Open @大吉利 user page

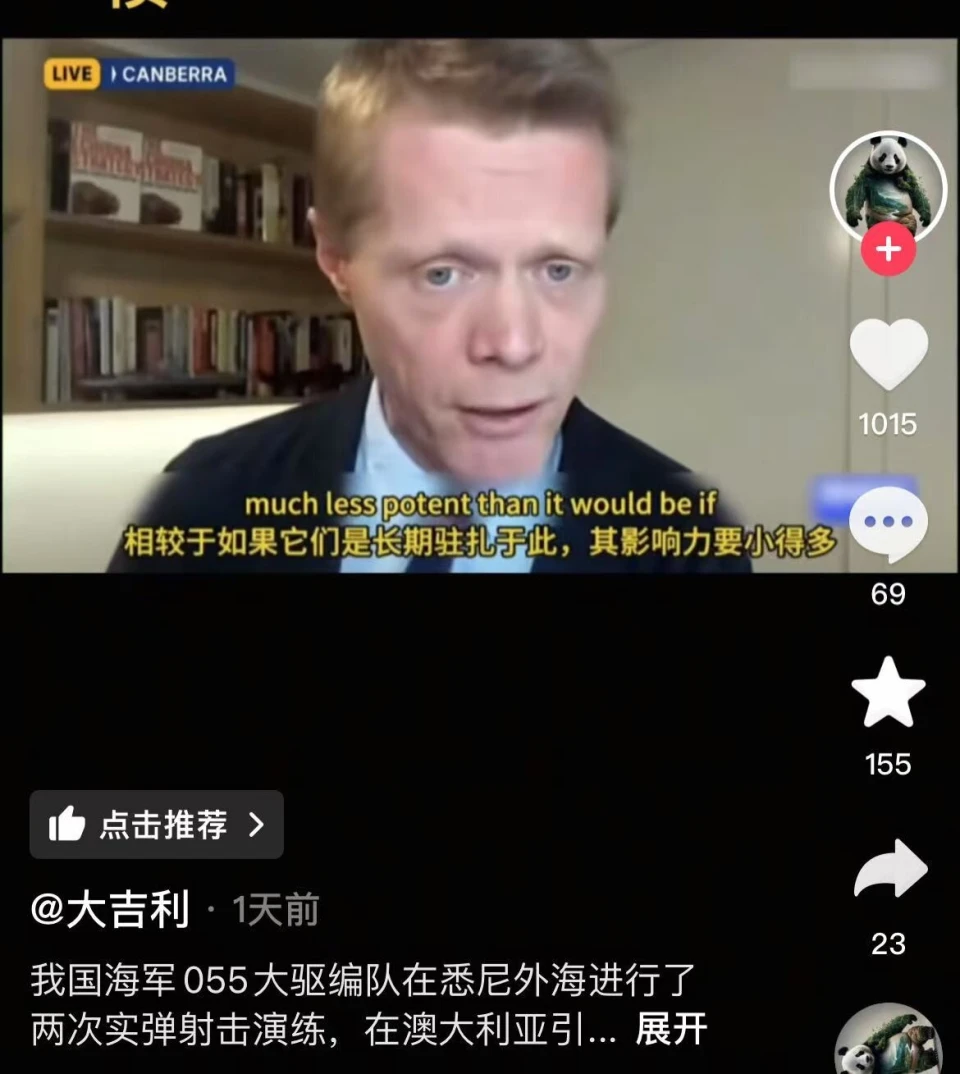coord(110,910)
